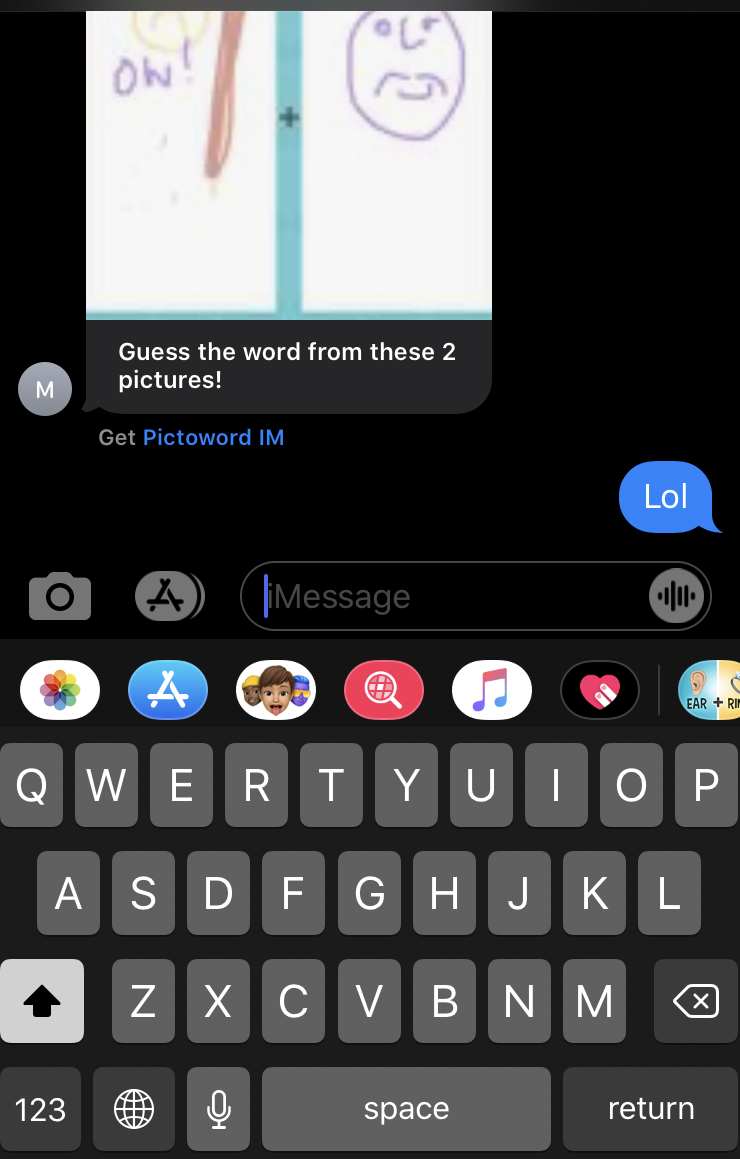Tap the return key
Viewport: 740px width, 1159px height.
(x=650, y=1108)
